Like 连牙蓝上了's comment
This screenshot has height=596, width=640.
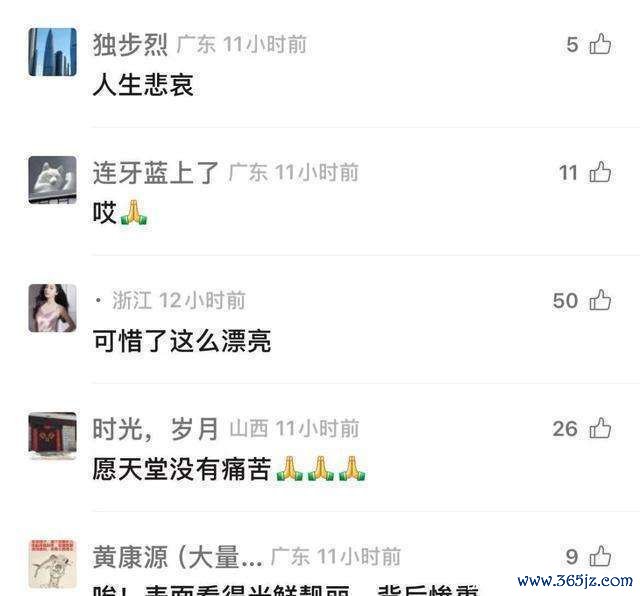(600, 172)
